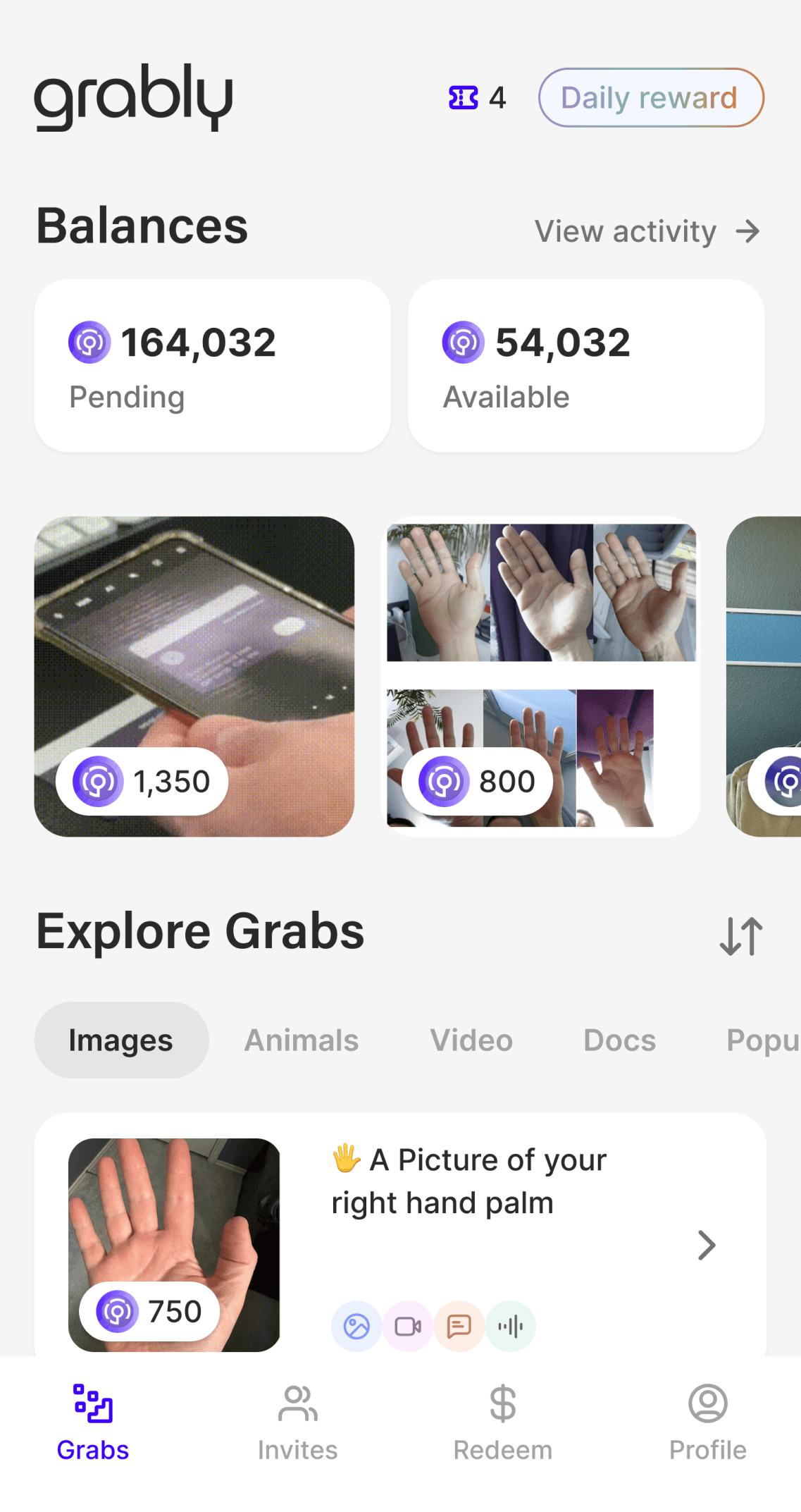This screenshot has width=801, height=1512.
Task: Select the Dollar Redeem icon in the bottom bar
Action: click(x=502, y=1422)
